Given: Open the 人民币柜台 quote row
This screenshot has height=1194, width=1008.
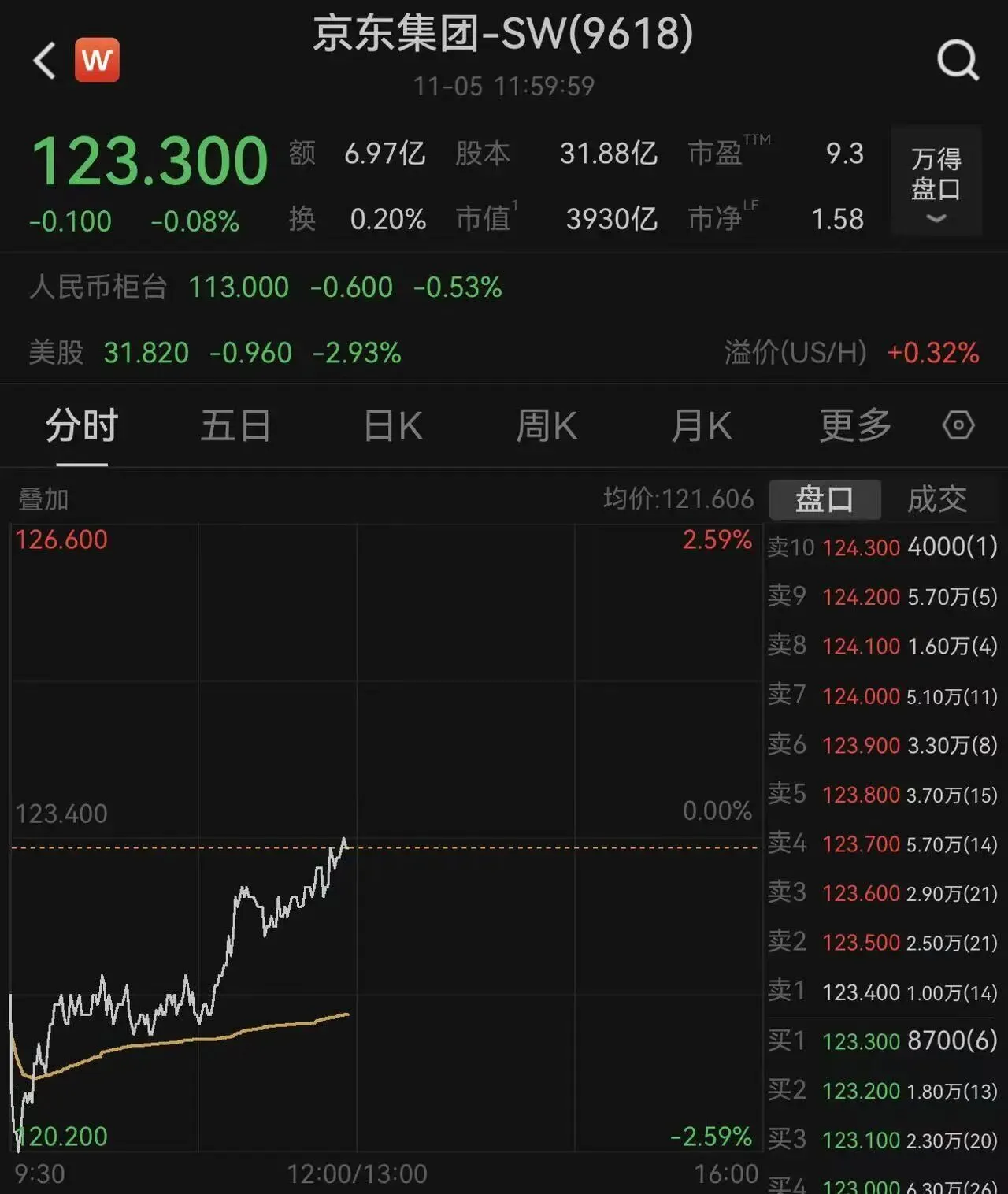Looking at the screenshot, I should point(265,287).
